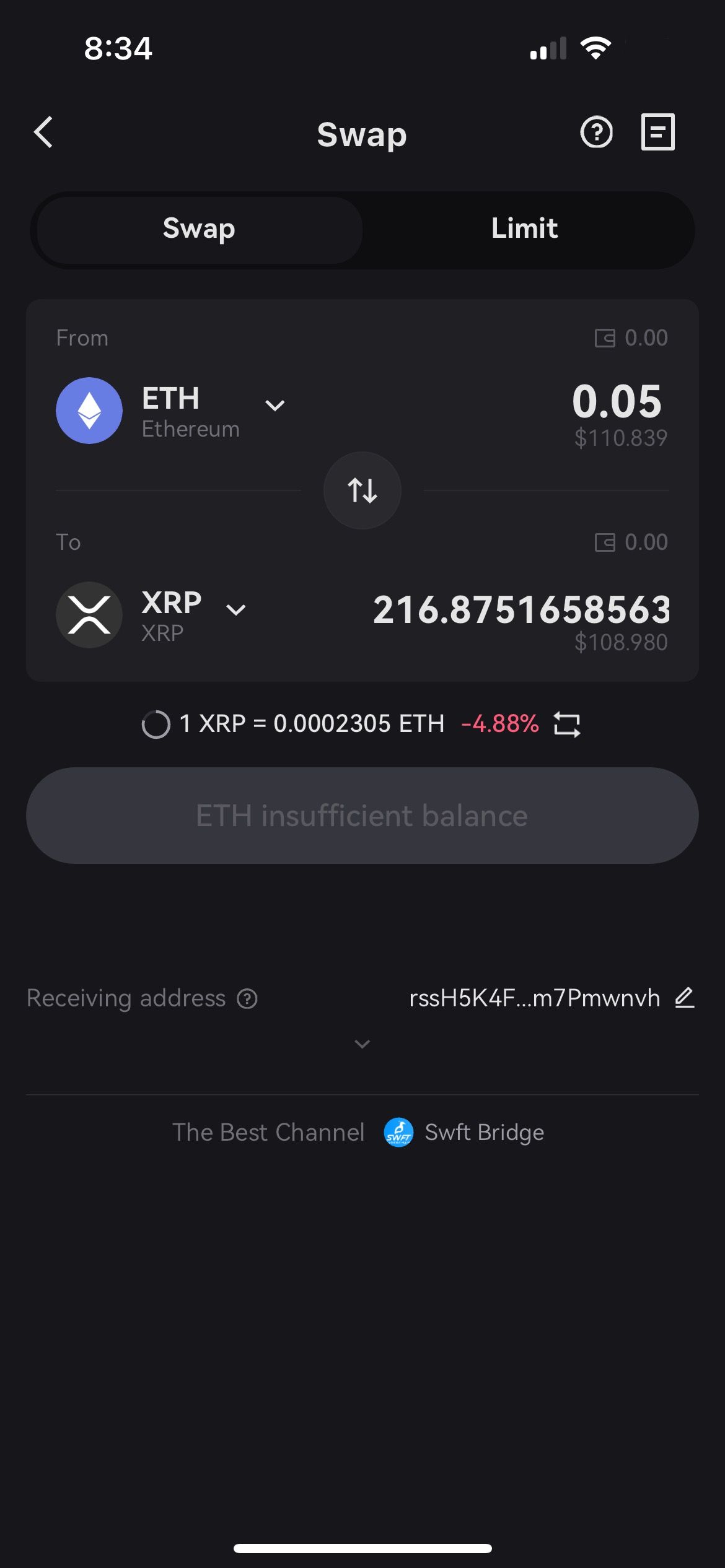Open the XRP token dropdown
The width and height of the screenshot is (725, 1568).
[235, 611]
